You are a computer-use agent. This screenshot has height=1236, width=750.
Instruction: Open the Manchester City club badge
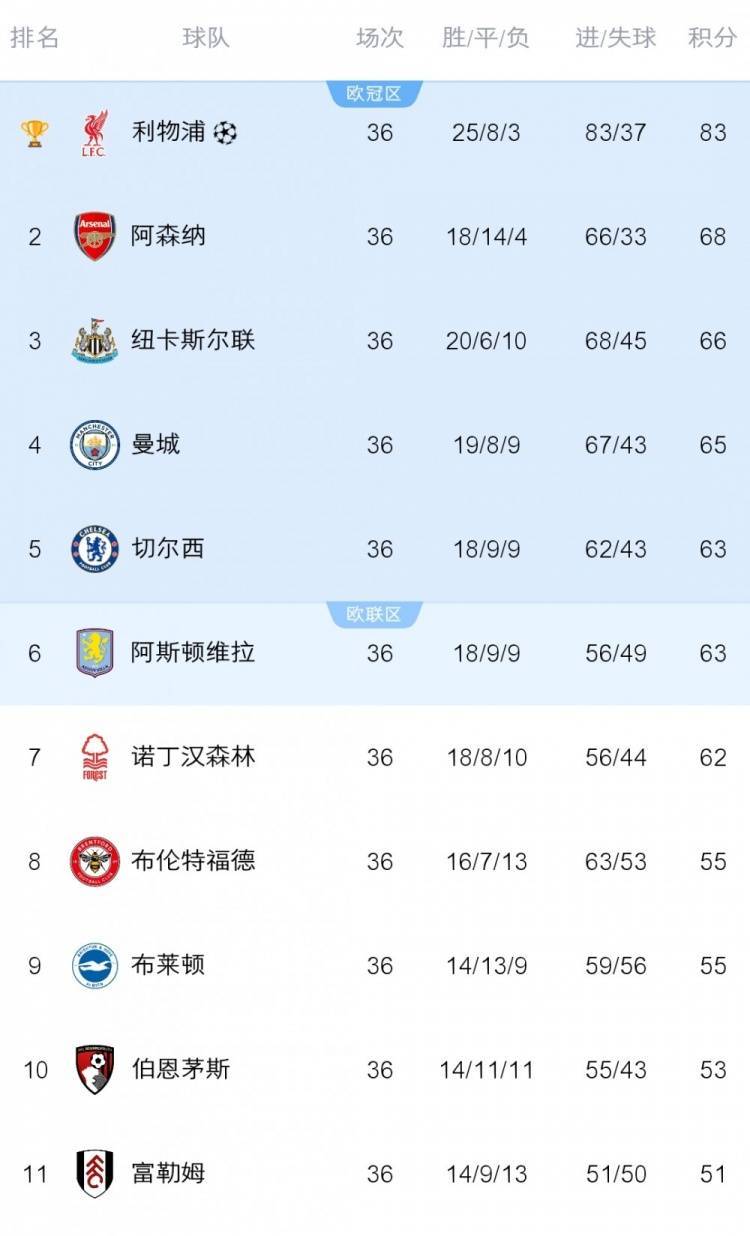(95, 444)
